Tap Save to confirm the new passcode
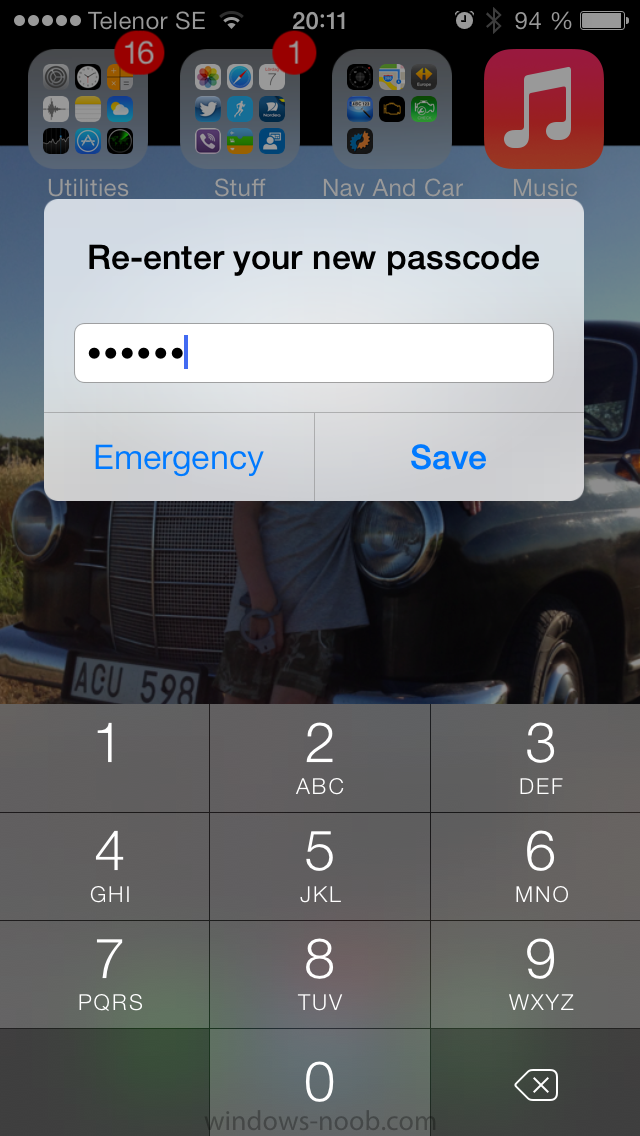 [x=449, y=457]
